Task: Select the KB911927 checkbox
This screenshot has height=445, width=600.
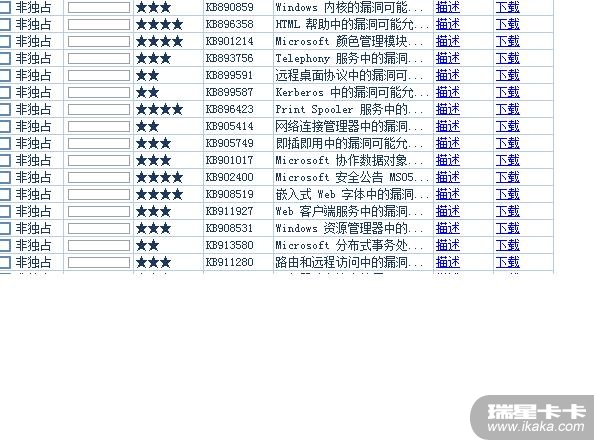Action: pos(4,211)
